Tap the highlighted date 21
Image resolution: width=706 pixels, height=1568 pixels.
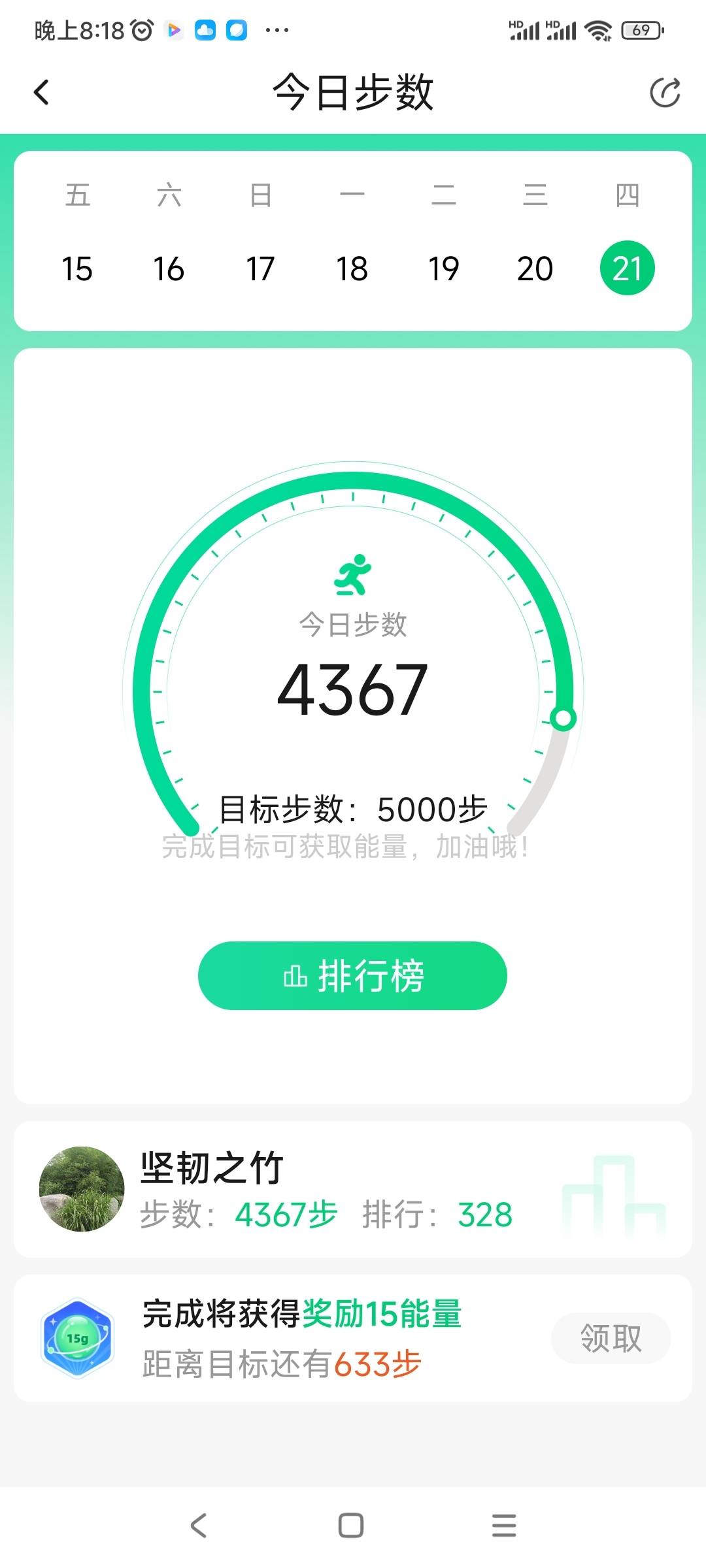[x=627, y=266]
